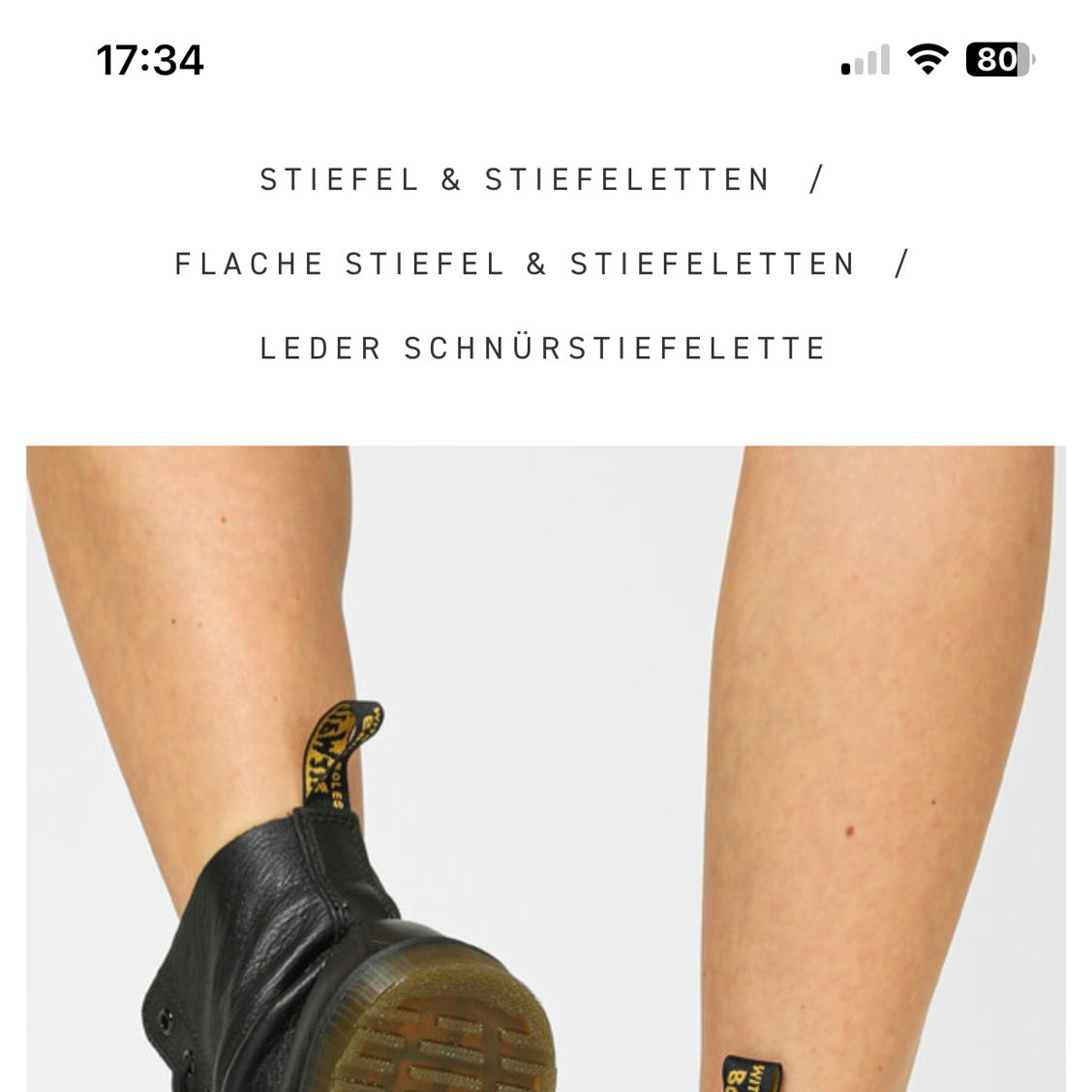The width and height of the screenshot is (1092, 1092).
Task: Go to Flache Stiefel & Stiefeletten category
Action: (516, 264)
